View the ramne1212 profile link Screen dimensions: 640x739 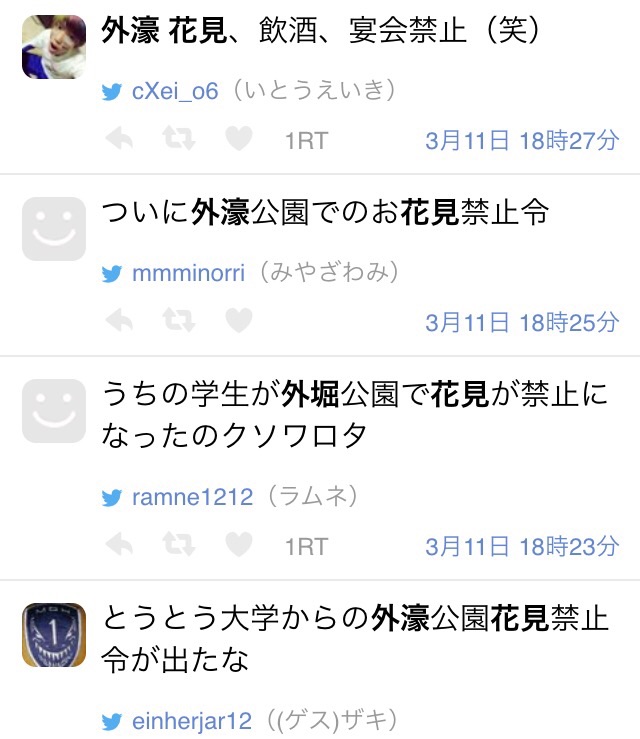(x=192, y=496)
